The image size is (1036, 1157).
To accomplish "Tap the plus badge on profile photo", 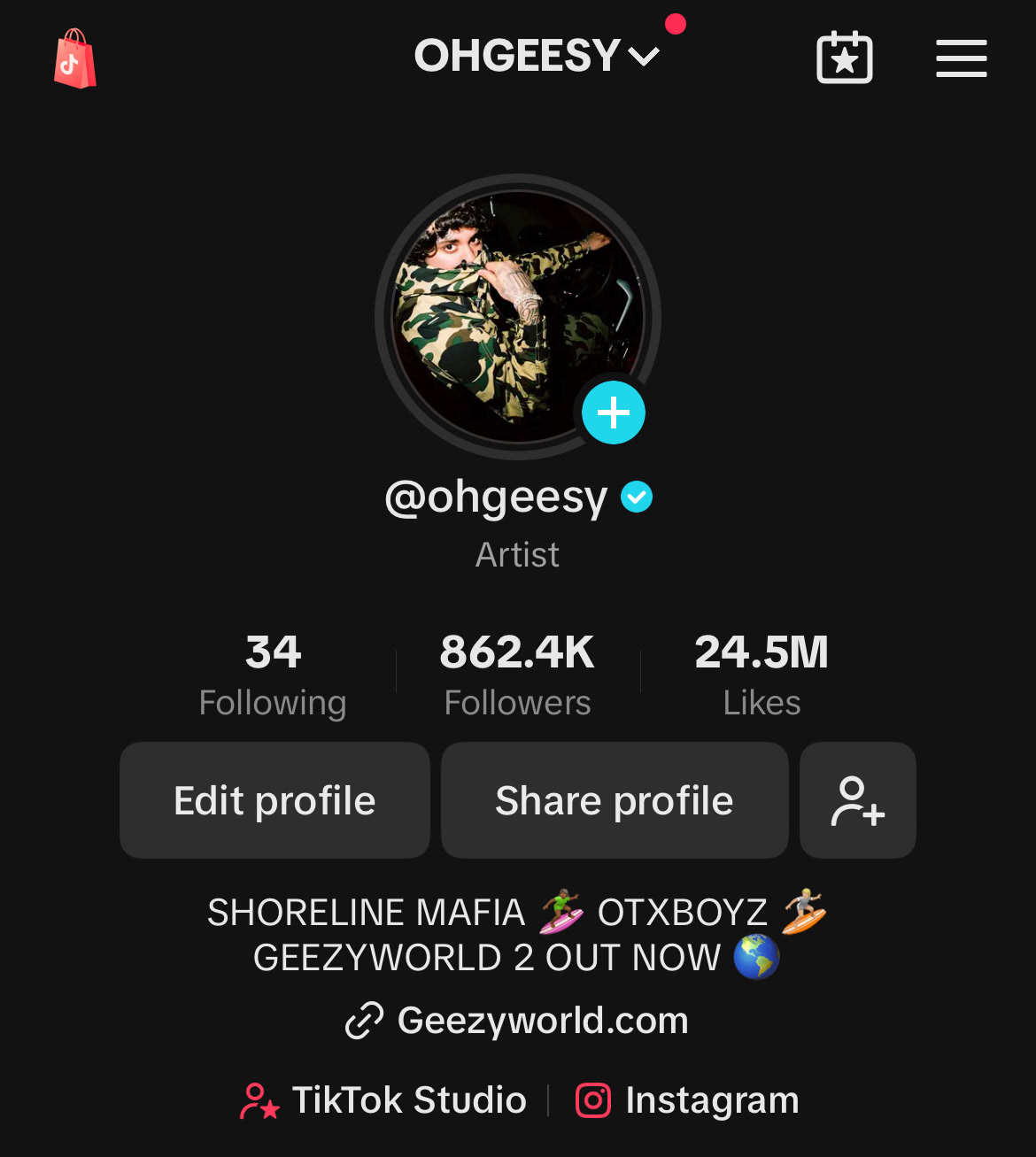I will point(613,413).
